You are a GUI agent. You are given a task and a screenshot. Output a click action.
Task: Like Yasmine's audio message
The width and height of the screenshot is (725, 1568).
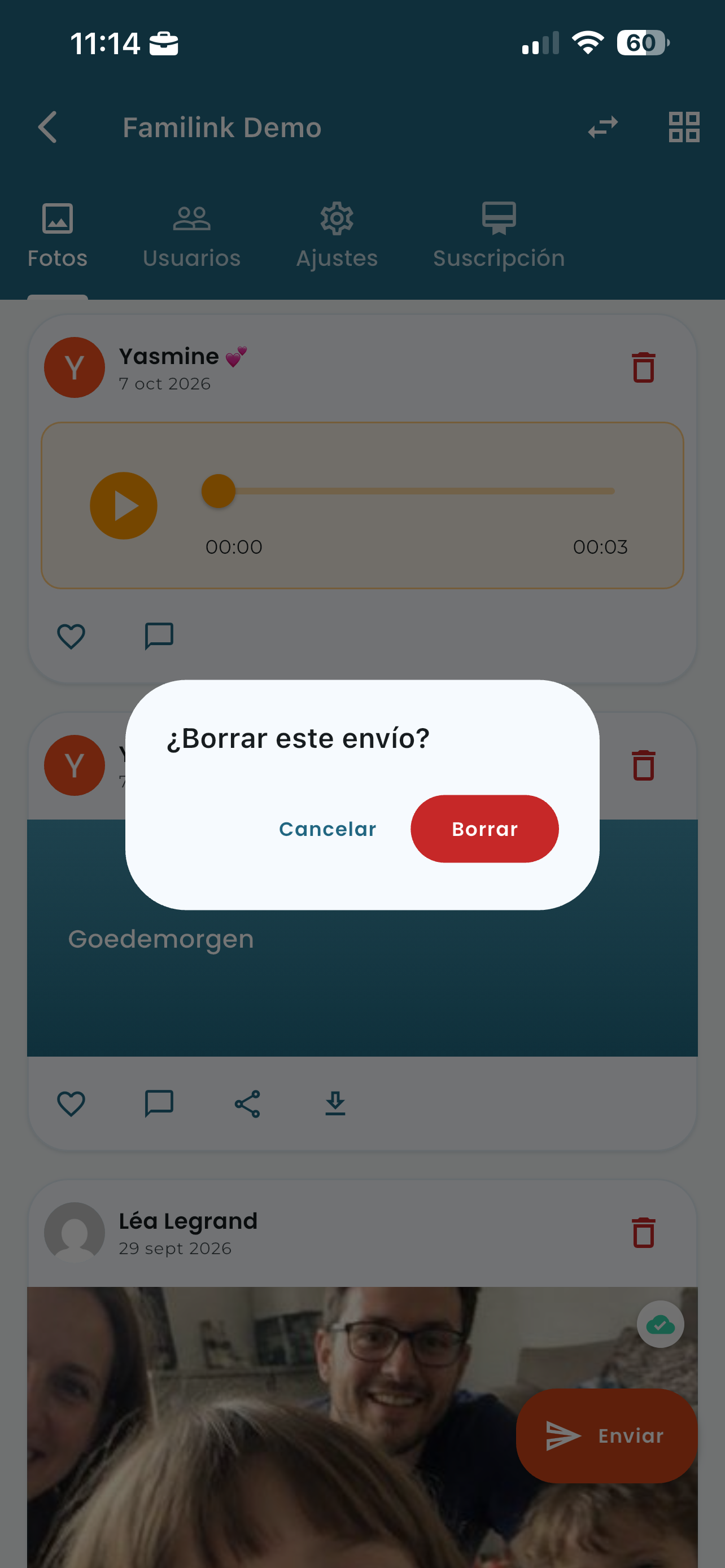[x=71, y=637]
